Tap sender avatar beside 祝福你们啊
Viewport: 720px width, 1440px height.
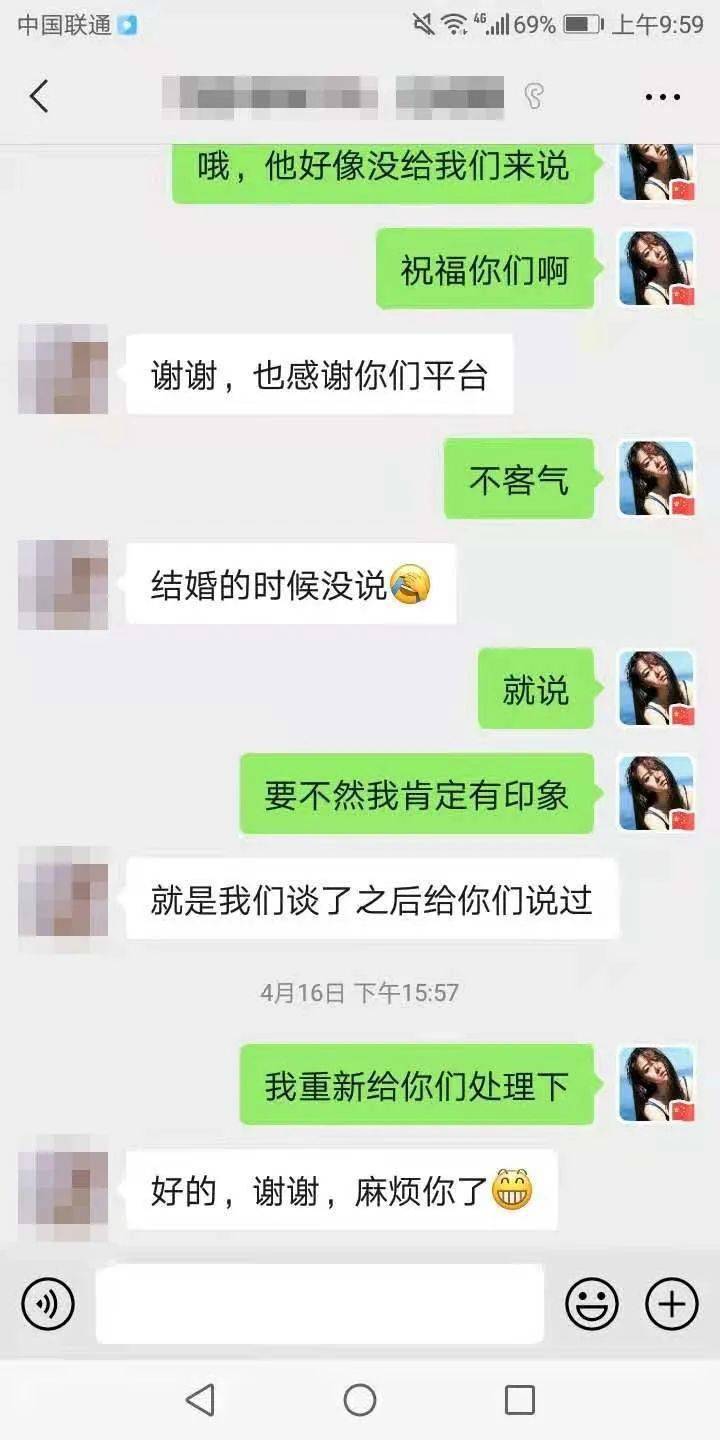point(657,268)
